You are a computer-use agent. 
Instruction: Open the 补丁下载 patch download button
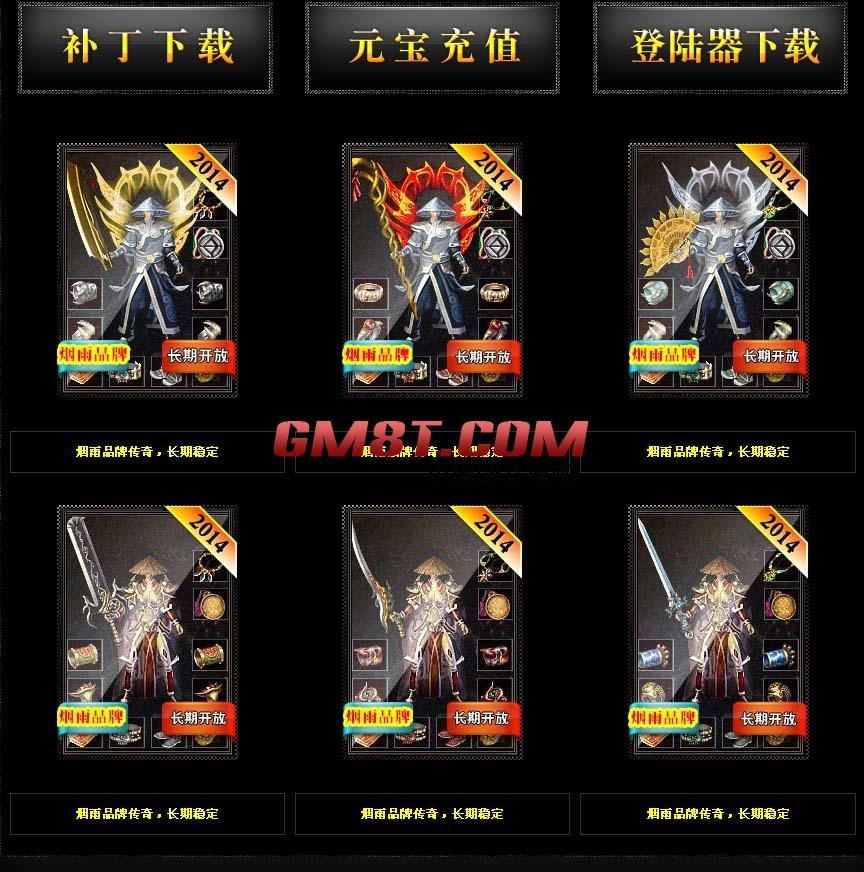147,48
